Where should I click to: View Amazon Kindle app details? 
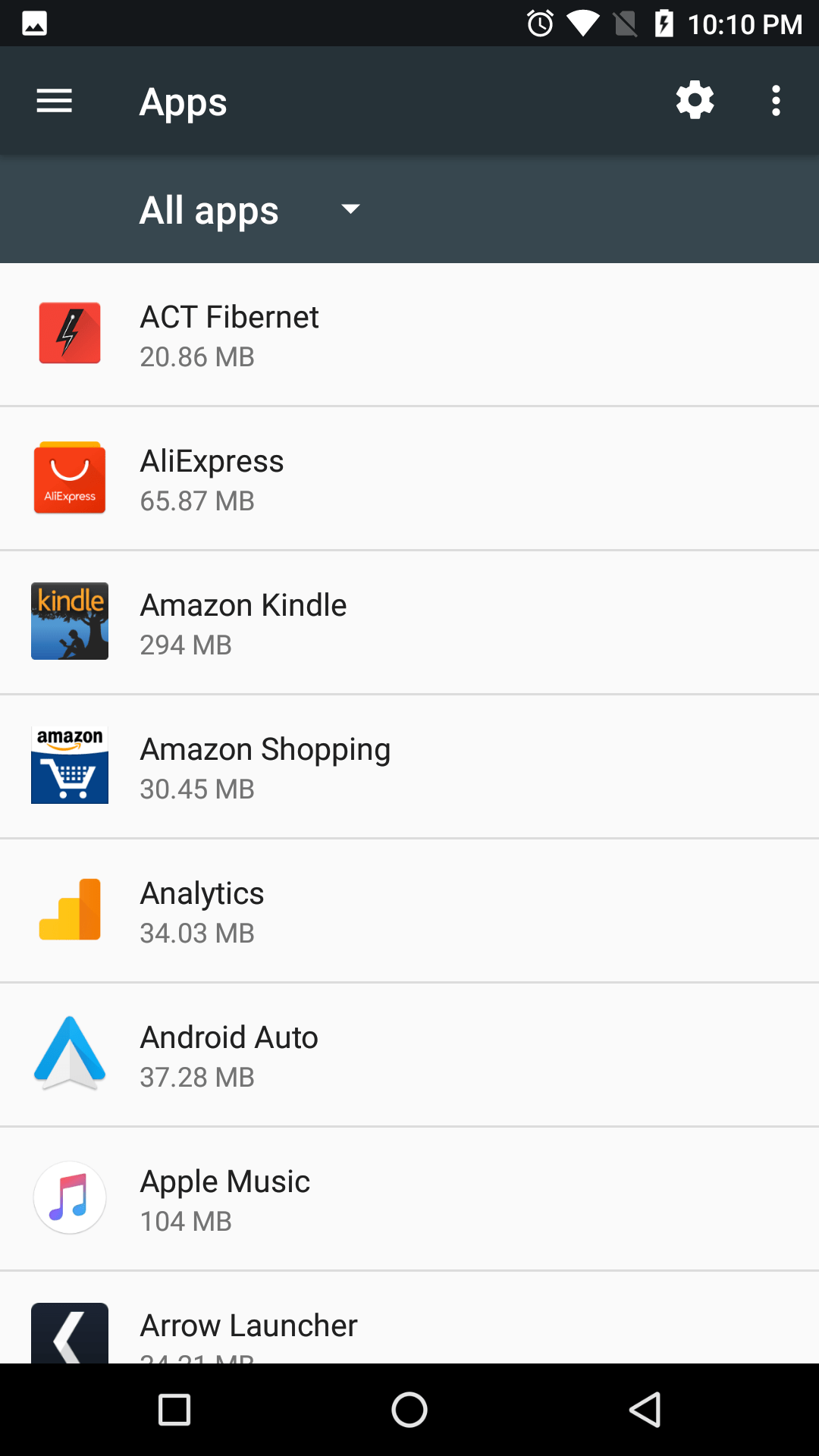click(x=409, y=623)
